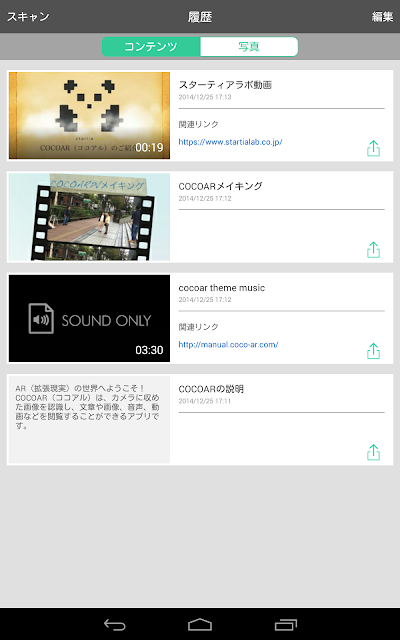400x640 pixels.
Task: Tap 編集 to edit the history
Action: (x=382, y=16)
